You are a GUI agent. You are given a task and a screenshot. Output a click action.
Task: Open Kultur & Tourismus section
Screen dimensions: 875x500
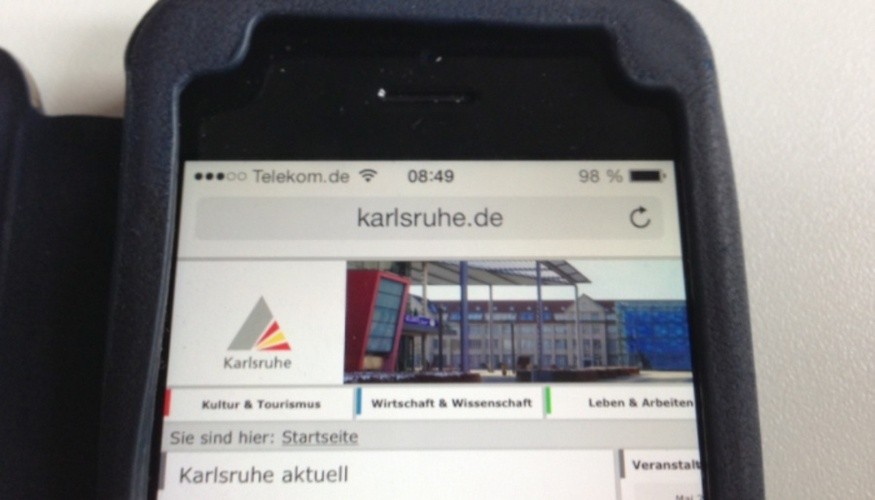point(261,404)
